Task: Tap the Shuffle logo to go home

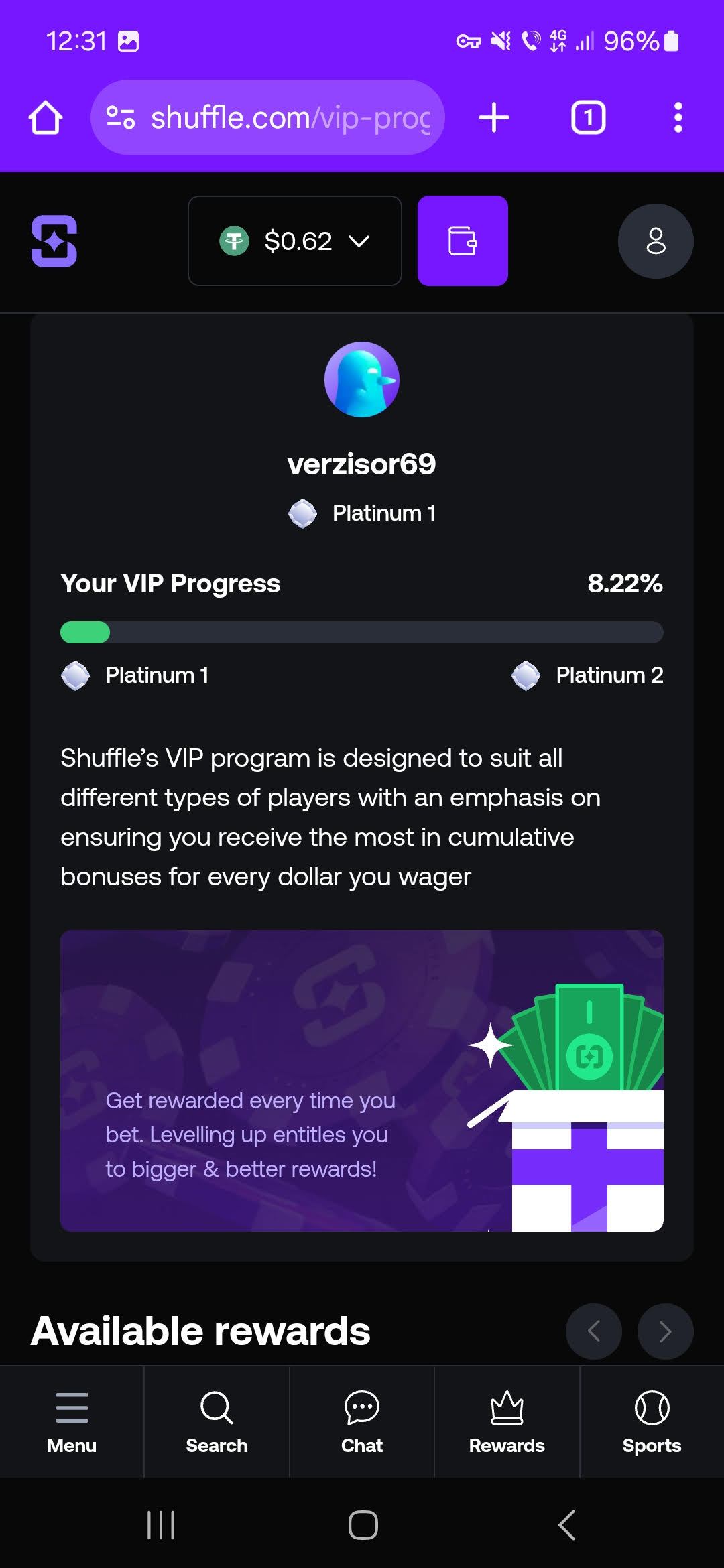Action: (54, 241)
